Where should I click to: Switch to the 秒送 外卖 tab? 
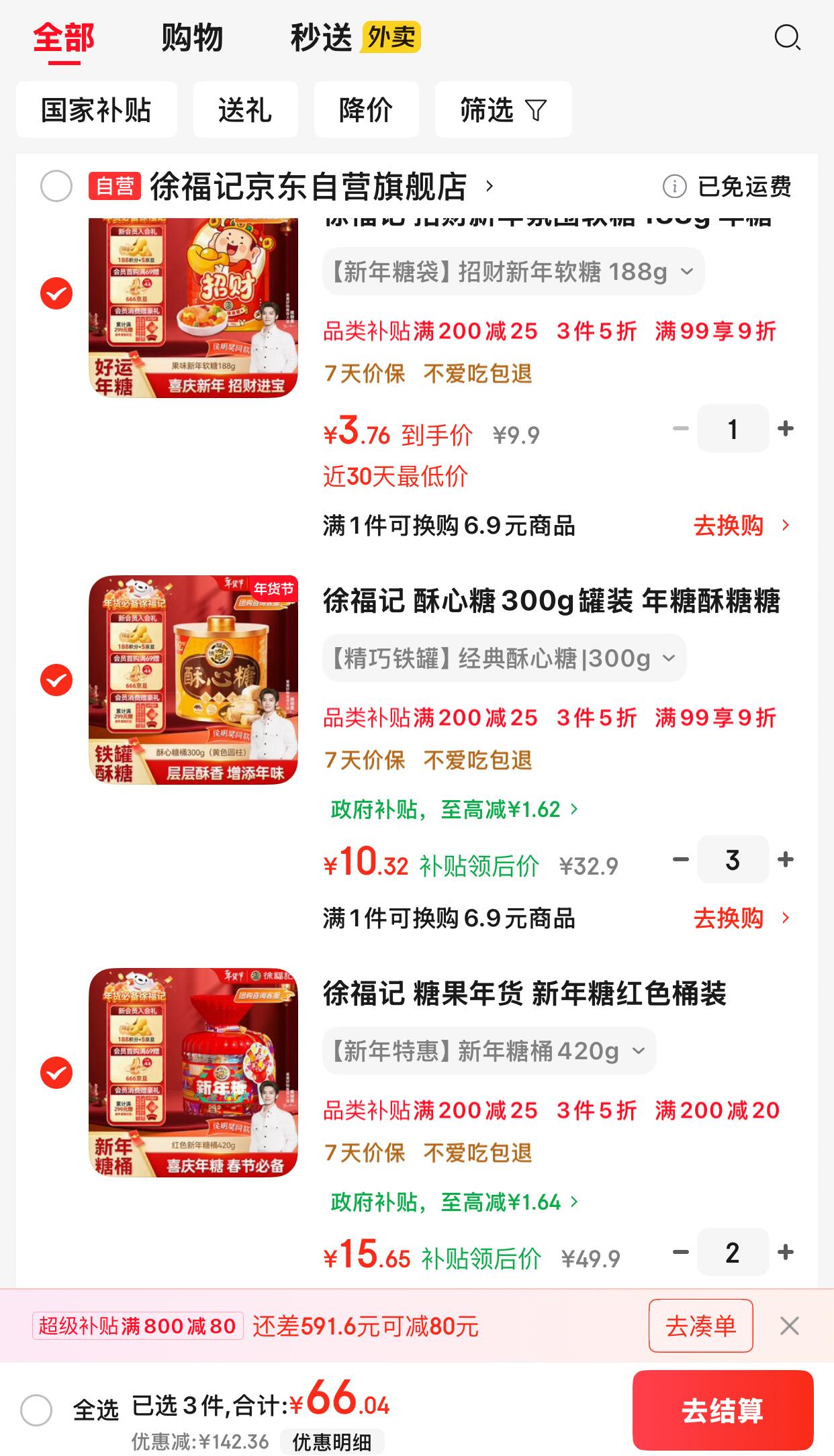point(355,38)
